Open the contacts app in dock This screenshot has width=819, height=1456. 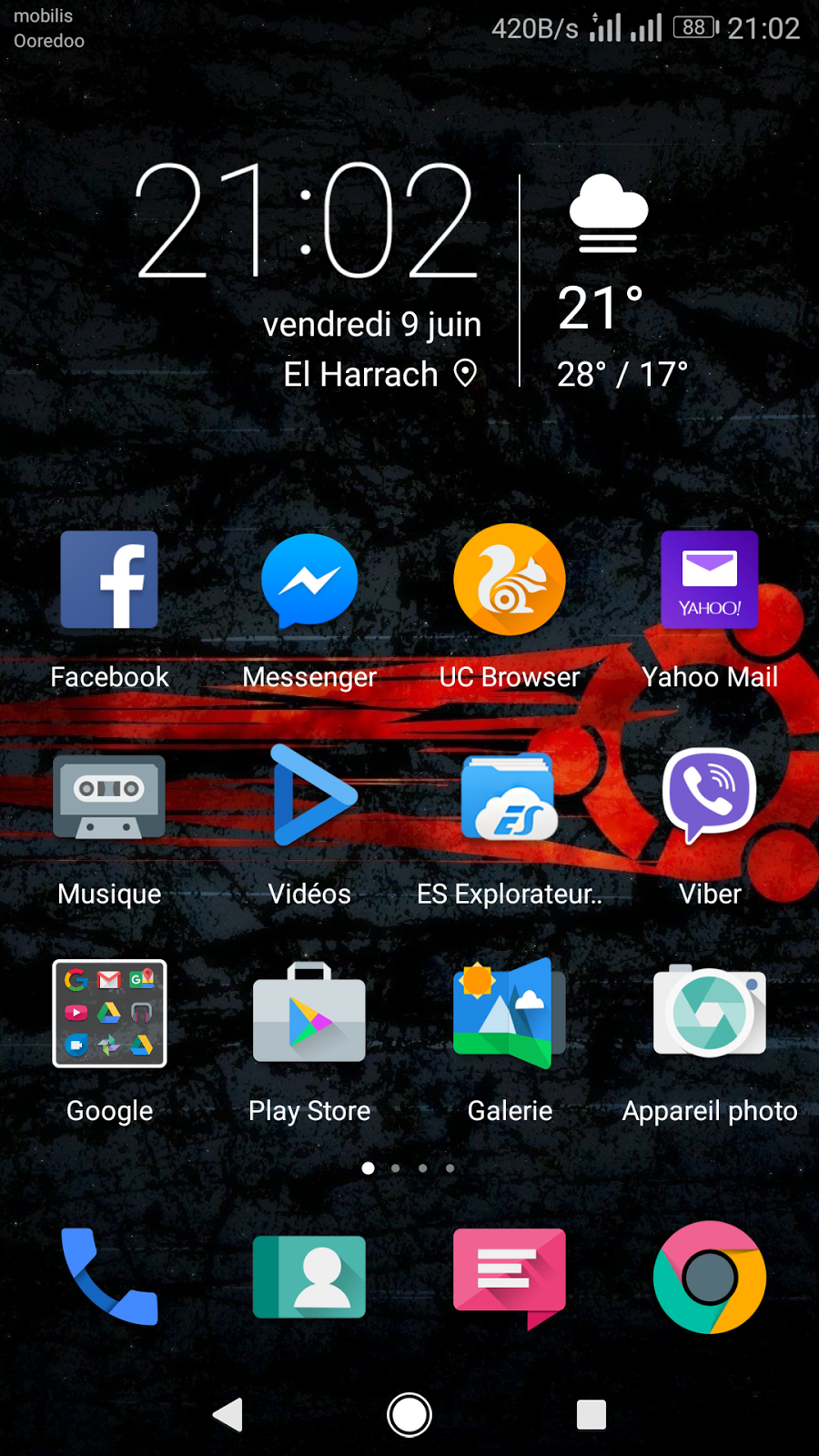click(309, 1277)
